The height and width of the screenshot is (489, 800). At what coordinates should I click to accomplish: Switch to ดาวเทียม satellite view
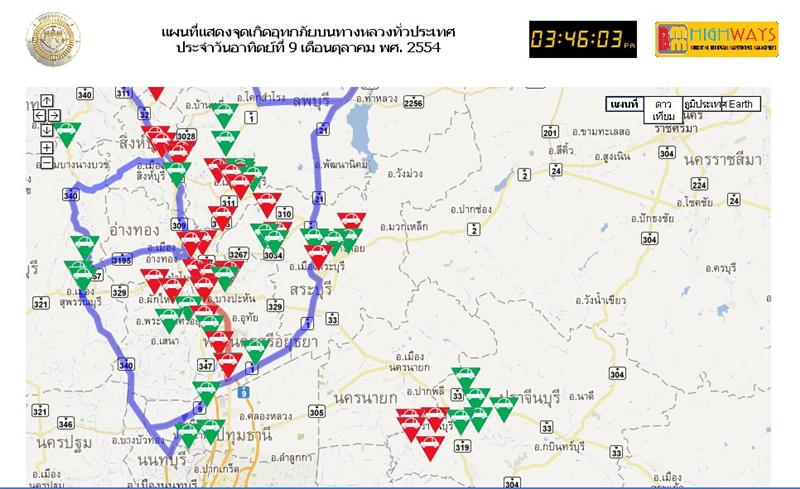click(x=662, y=109)
